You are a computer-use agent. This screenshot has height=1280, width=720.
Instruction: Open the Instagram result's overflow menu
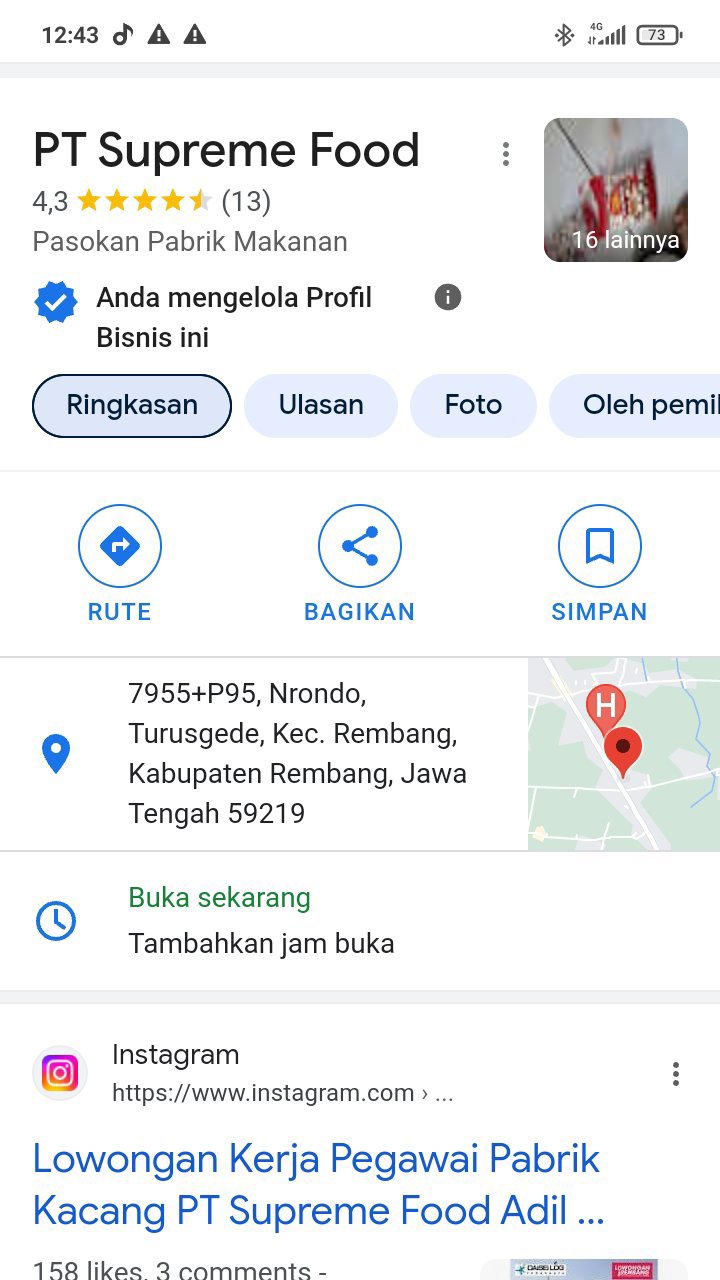click(x=676, y=1074)
